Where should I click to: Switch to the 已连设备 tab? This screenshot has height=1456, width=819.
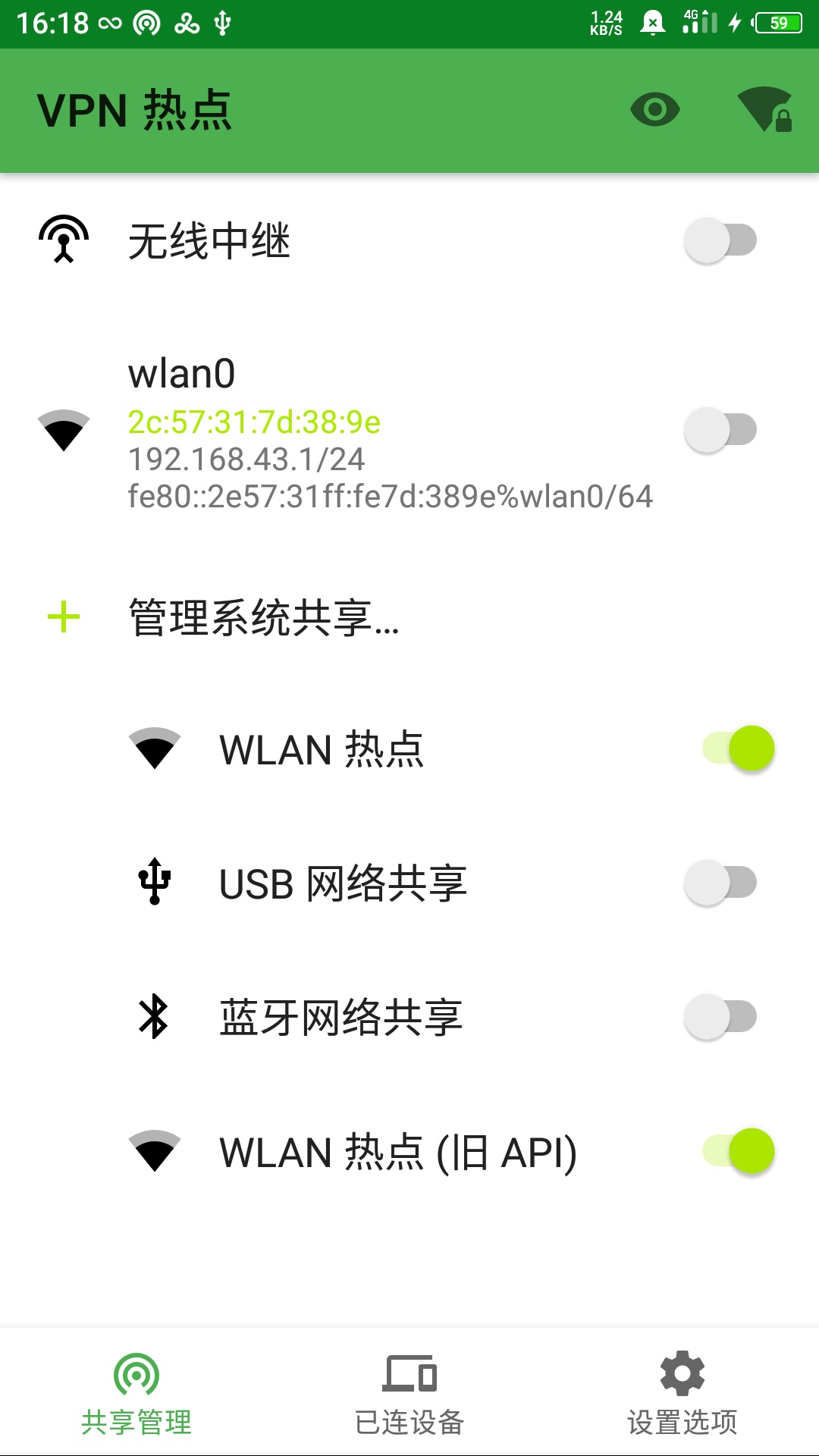pos(409,1394)
